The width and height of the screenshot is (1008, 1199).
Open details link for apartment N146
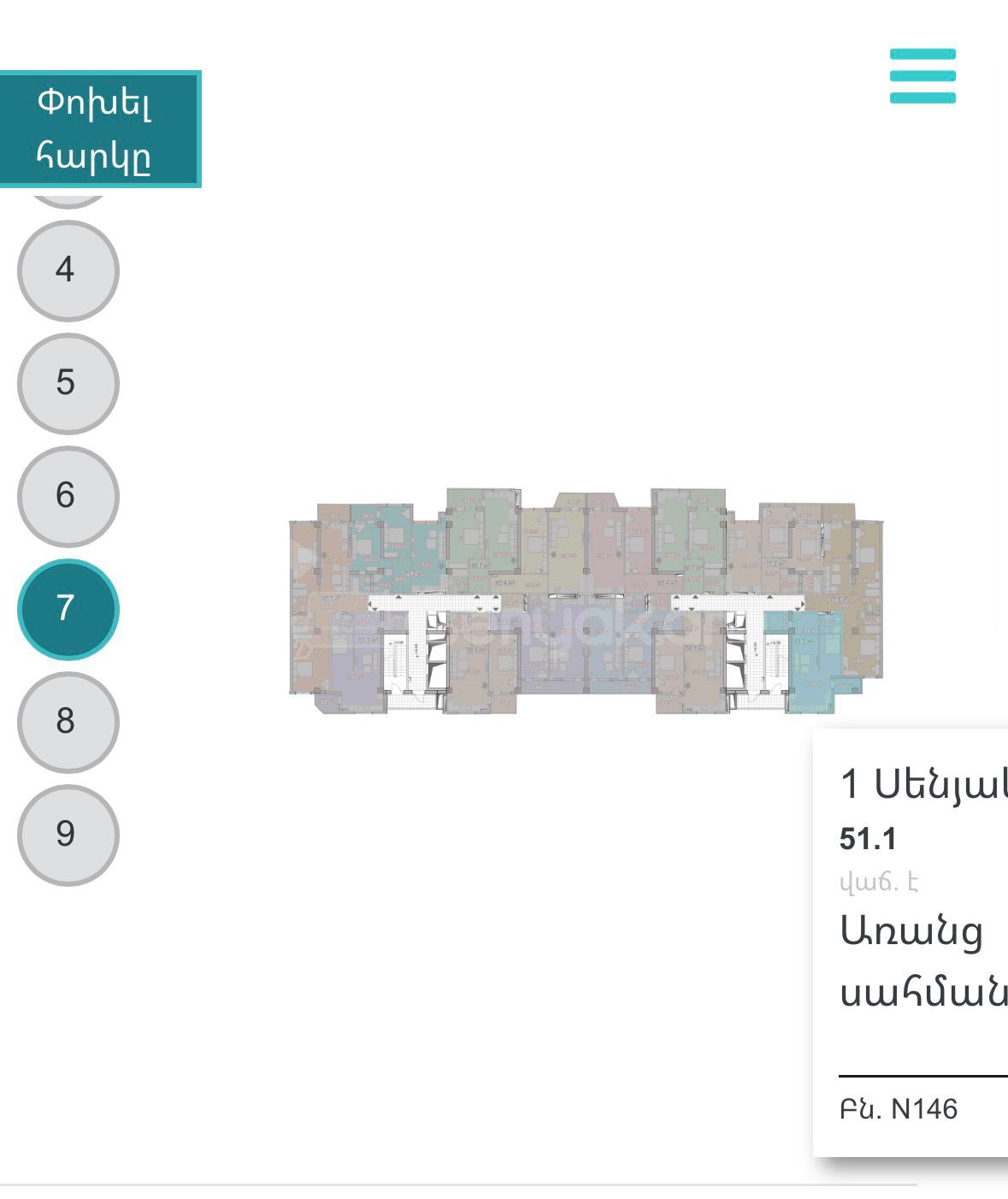[899, 1109]
